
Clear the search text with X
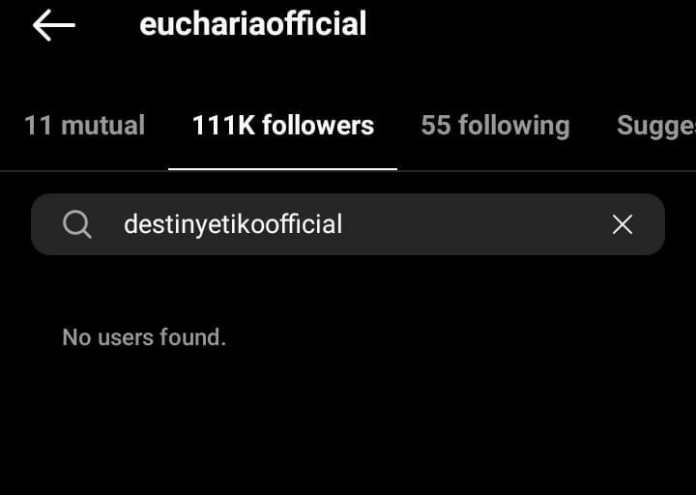tap(622, 225)
